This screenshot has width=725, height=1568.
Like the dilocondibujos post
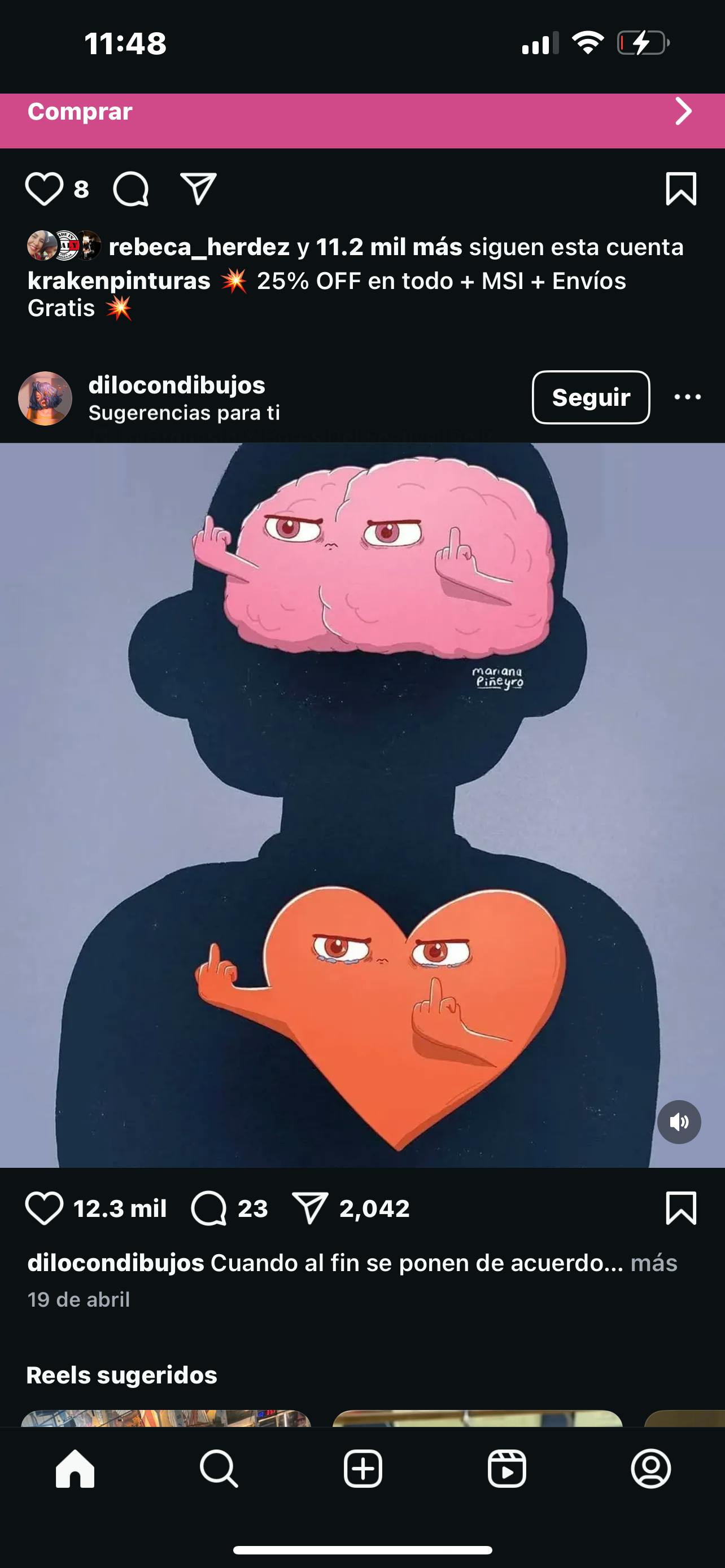pos(44,1208)
